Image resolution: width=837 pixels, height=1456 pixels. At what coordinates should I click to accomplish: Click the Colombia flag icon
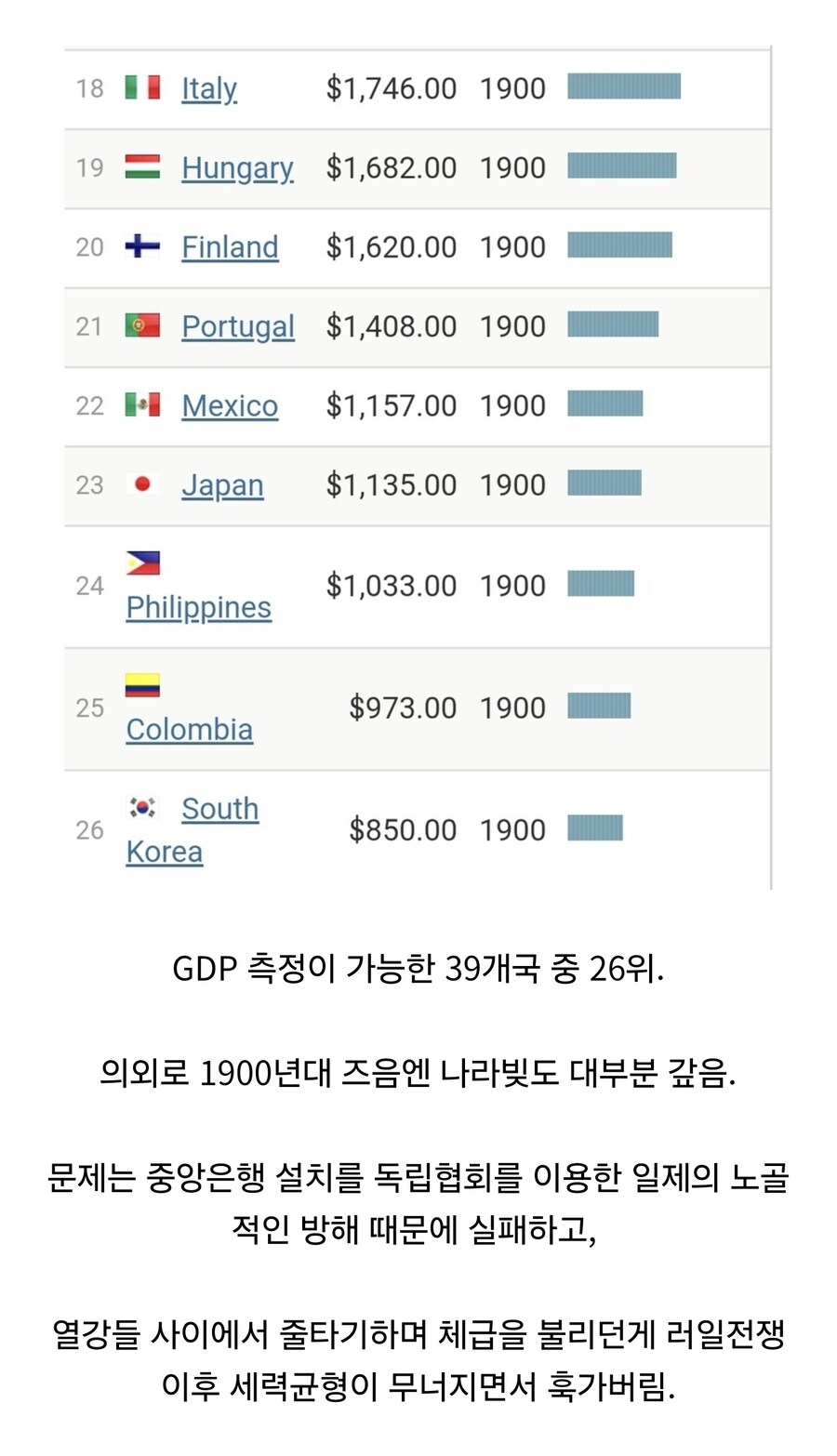(141, 683)
